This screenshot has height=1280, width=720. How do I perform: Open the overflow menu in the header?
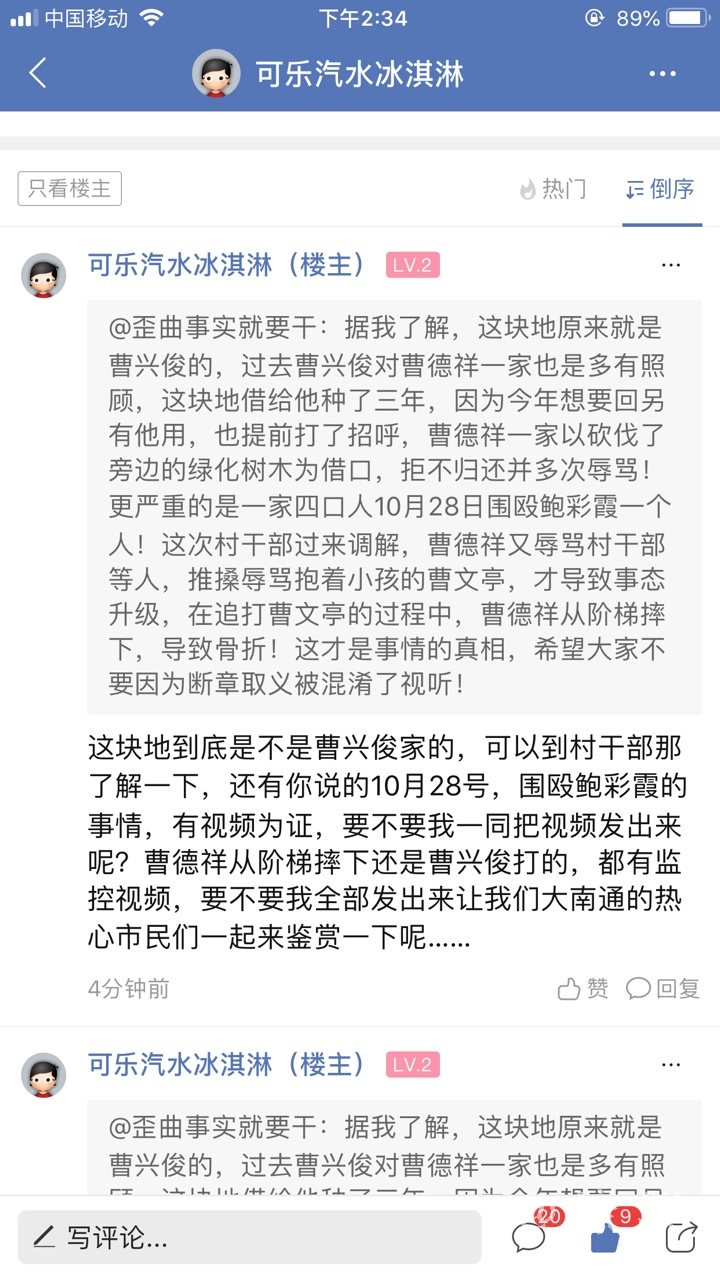click(x=663, y=73)
